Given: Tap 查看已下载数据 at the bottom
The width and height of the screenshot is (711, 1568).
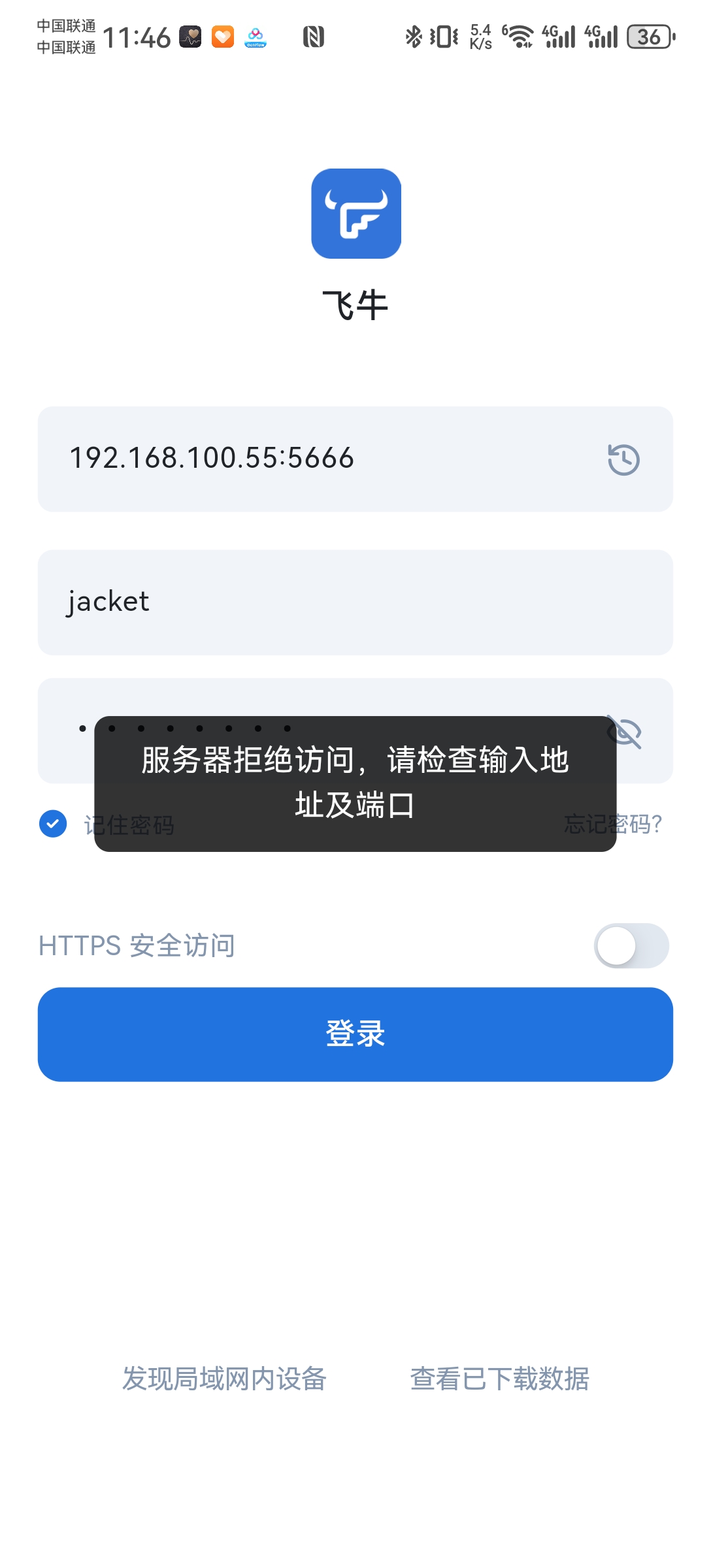Looking at the screenshot, I should coord(500,1379).
